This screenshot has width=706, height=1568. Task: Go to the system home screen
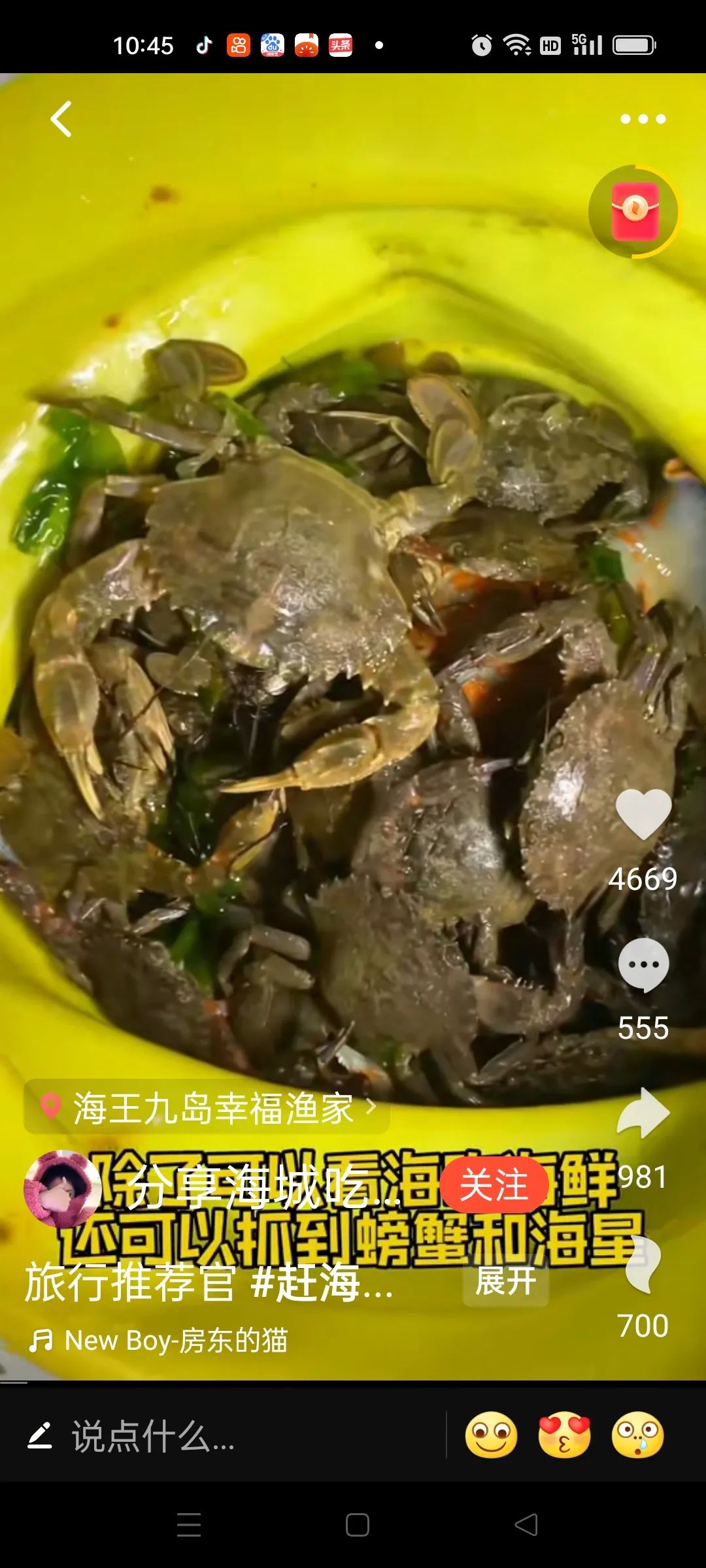pos(357,1525)
